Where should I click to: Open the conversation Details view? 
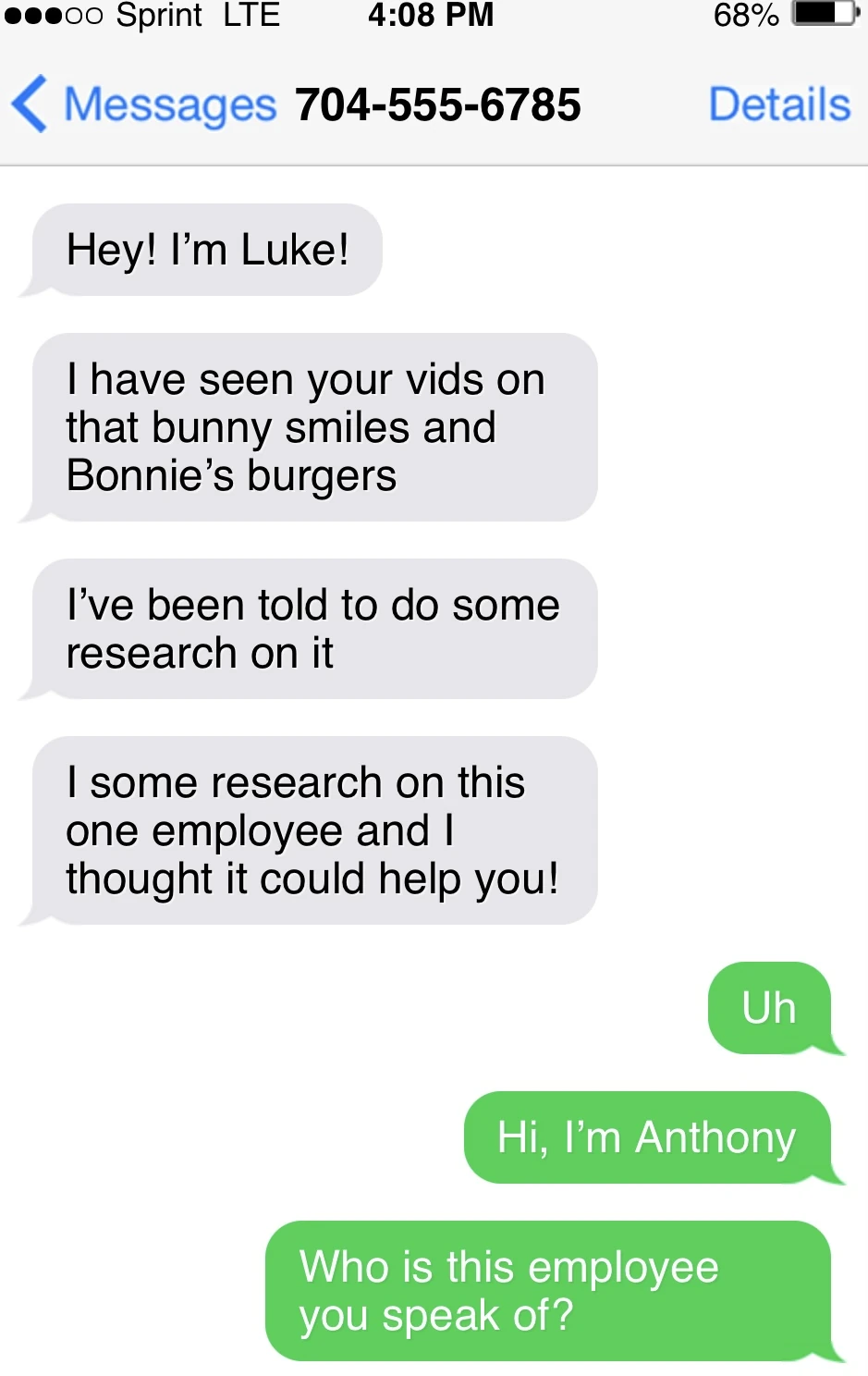(x=779, y=104)
